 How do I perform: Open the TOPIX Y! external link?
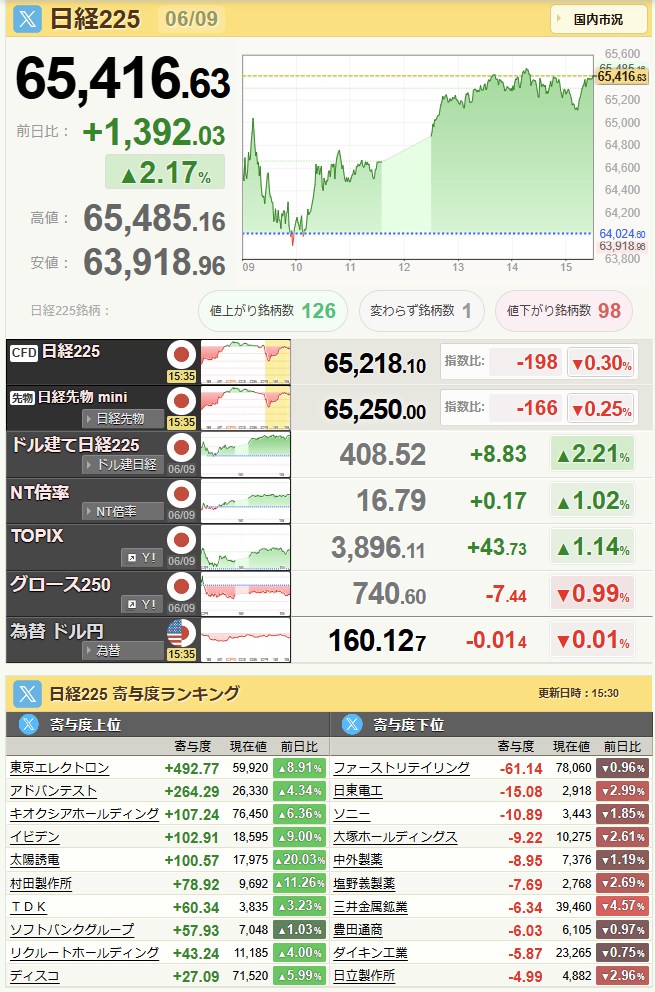coord(142,558)
